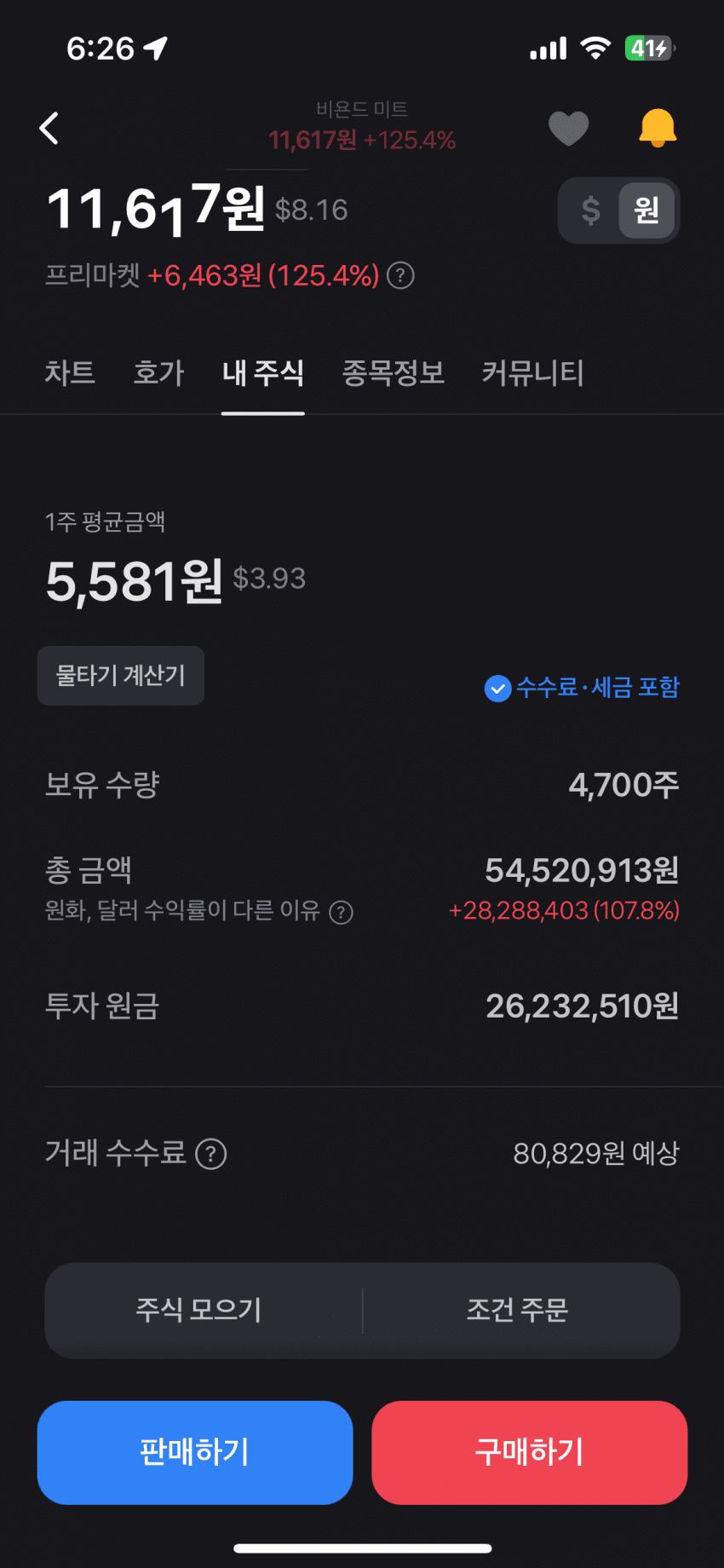
Task: Select the 내 주식 tab
Action: pos(262,373)
